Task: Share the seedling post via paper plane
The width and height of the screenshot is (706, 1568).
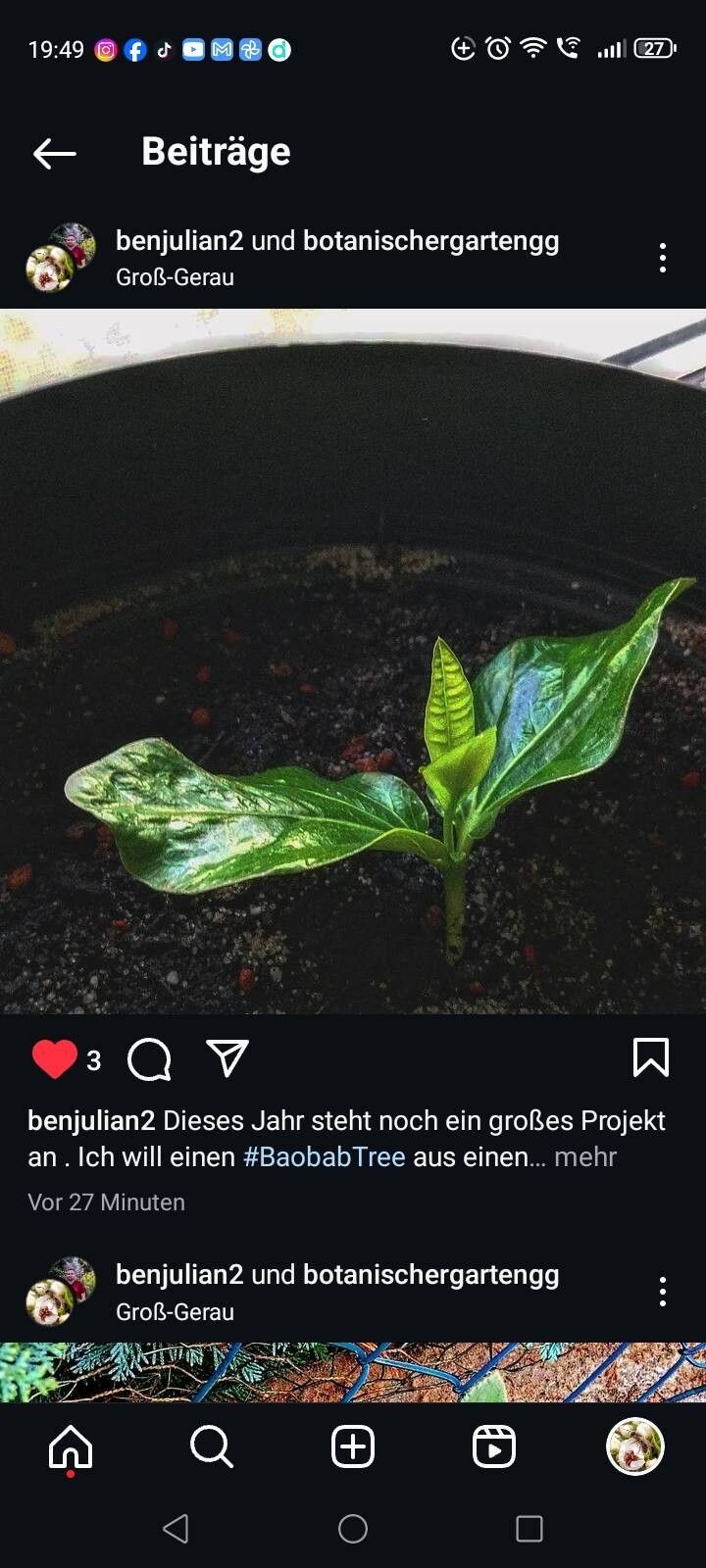Action: 227,1058
